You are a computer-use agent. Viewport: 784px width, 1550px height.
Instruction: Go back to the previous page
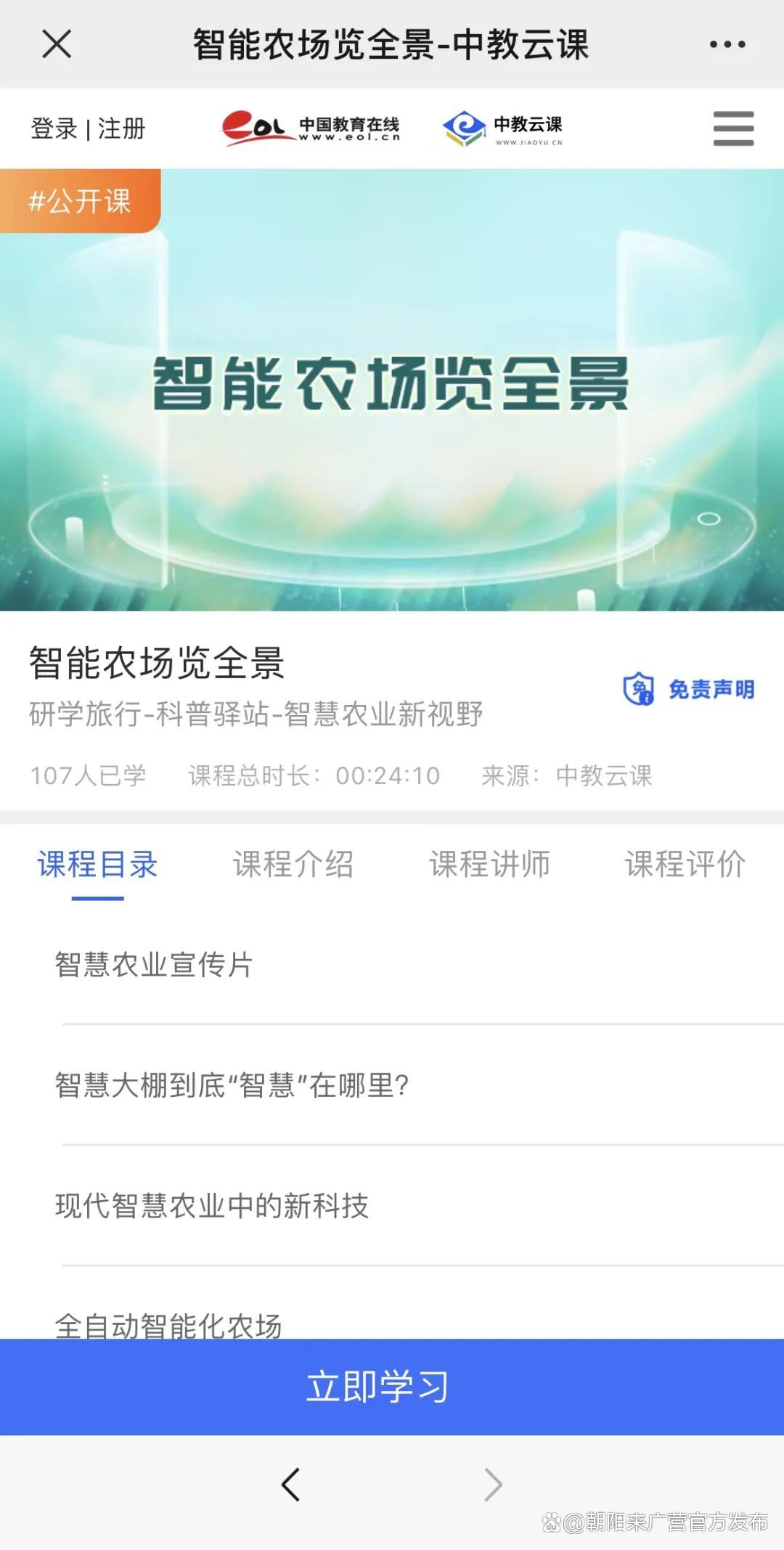(290, 1484)
